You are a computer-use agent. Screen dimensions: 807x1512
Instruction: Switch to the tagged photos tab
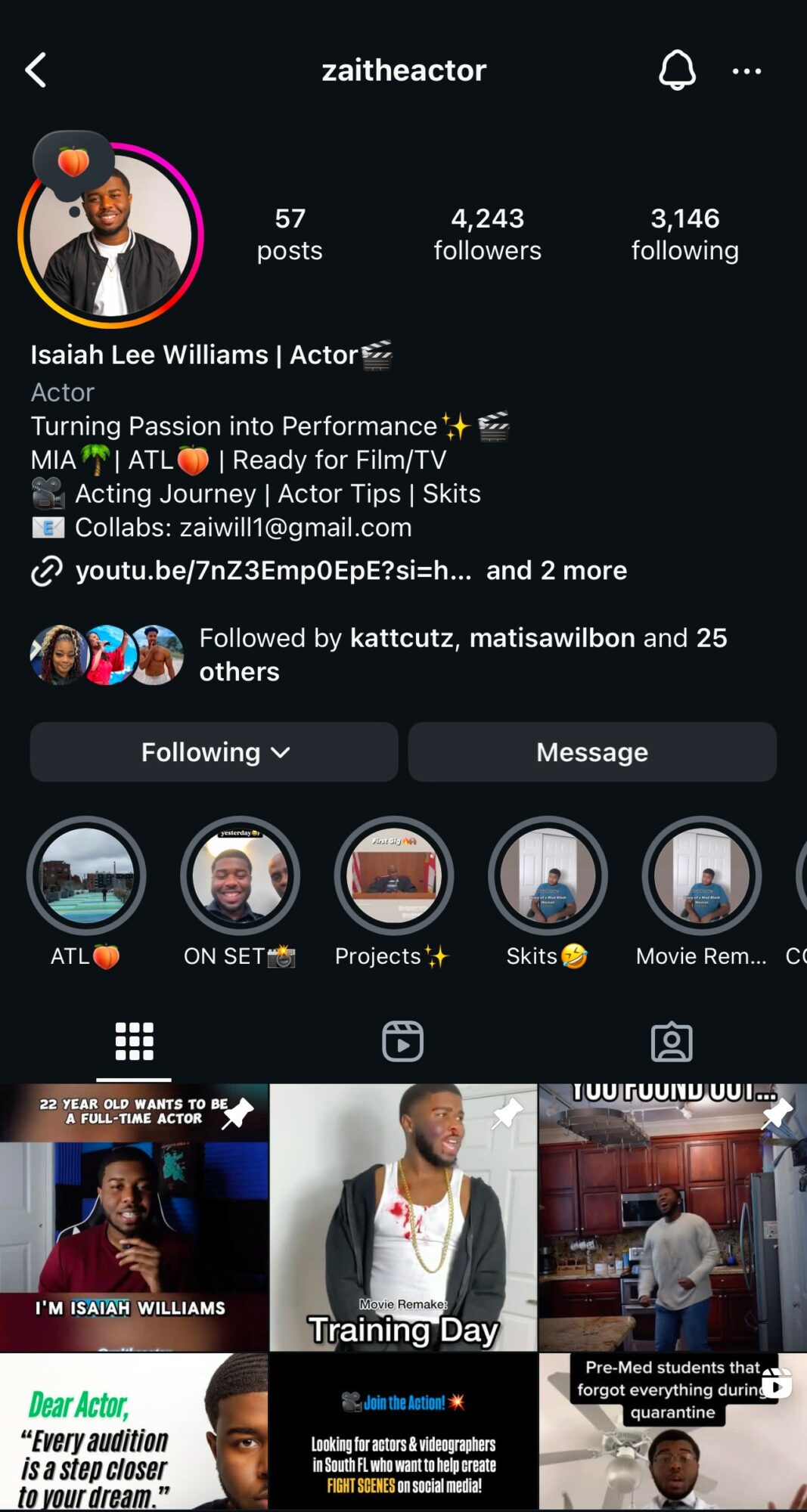[x=672, y=1041]
